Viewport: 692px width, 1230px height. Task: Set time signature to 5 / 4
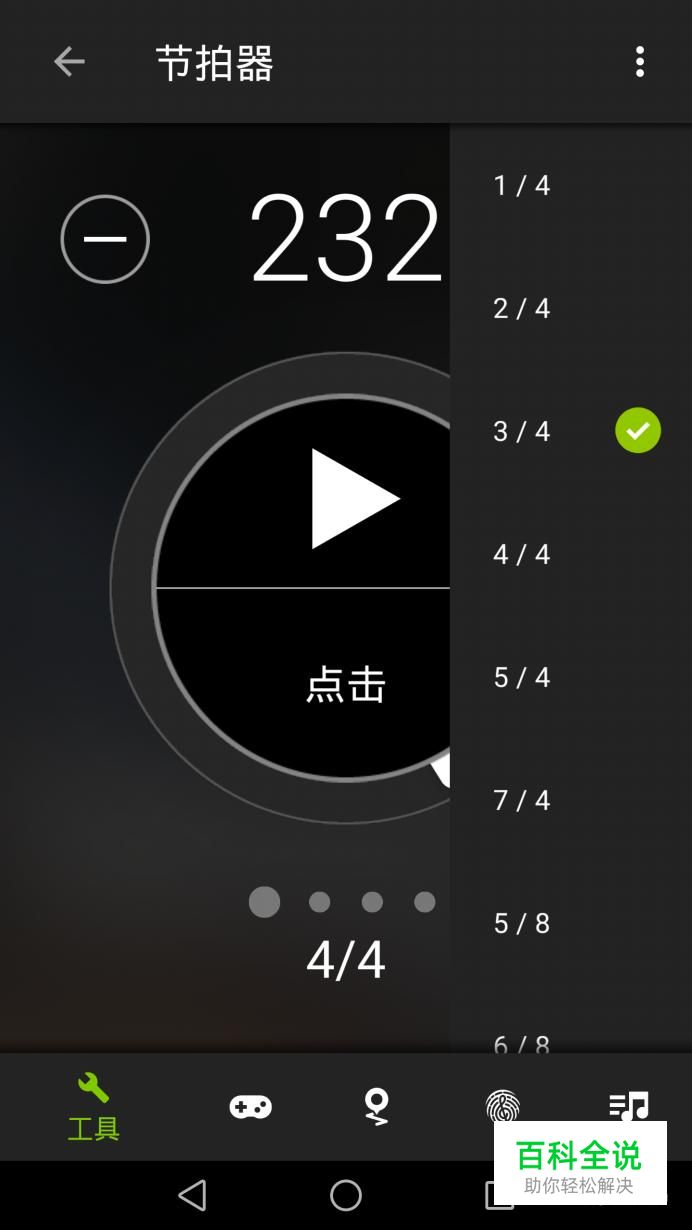[x=571, y=677]
